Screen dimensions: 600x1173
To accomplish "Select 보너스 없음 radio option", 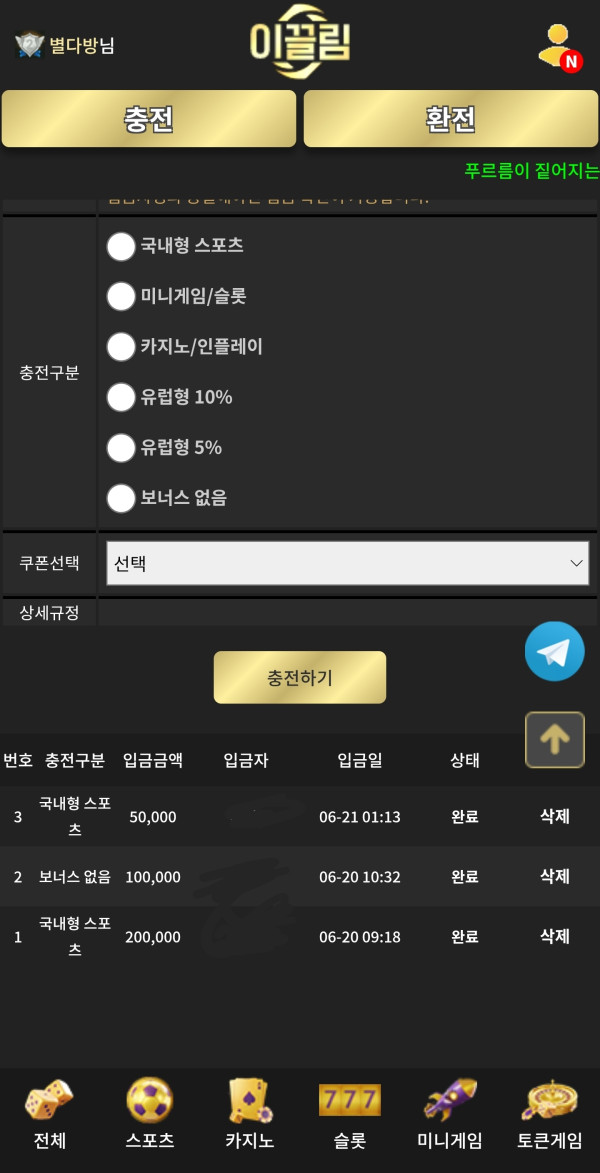I will click(121, 497).
